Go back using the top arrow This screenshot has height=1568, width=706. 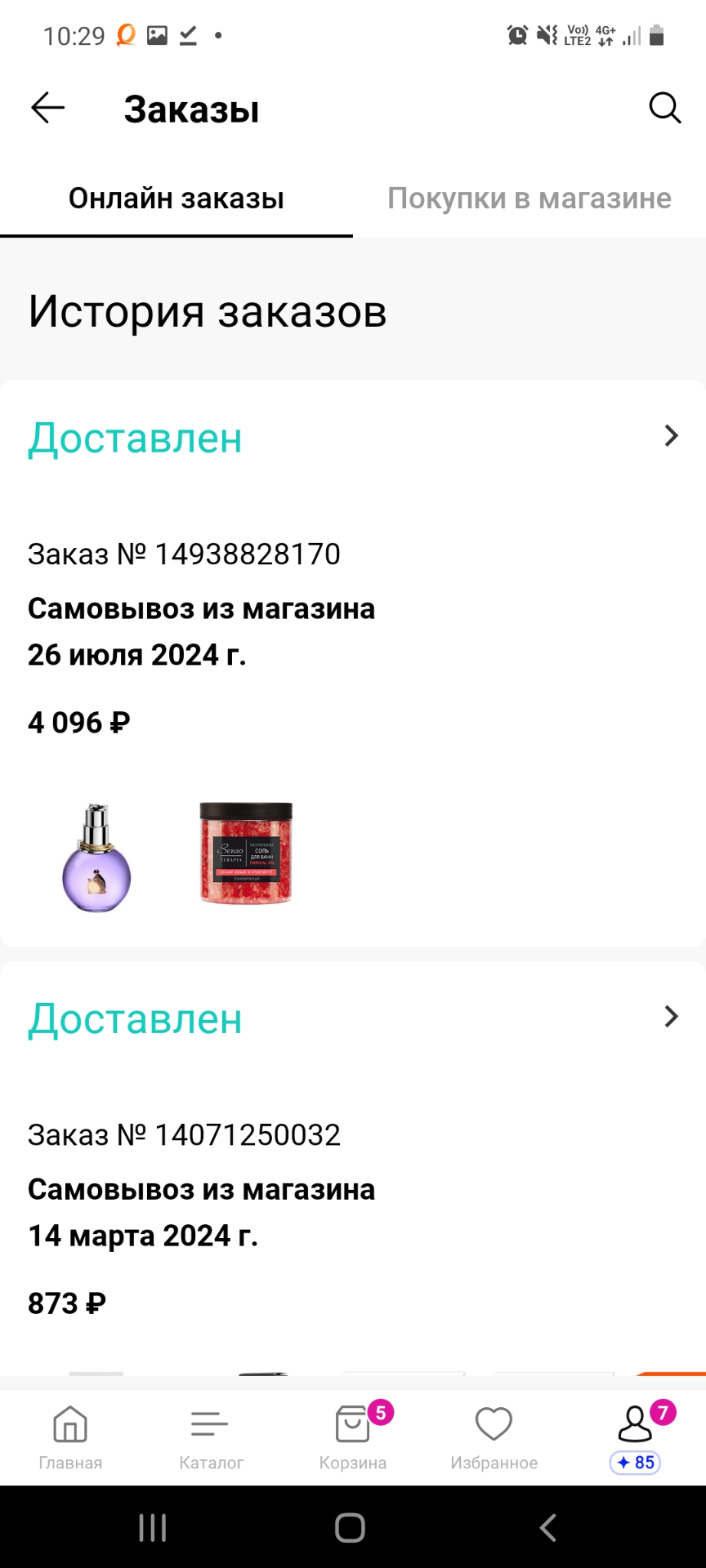(x=47, y=108)
